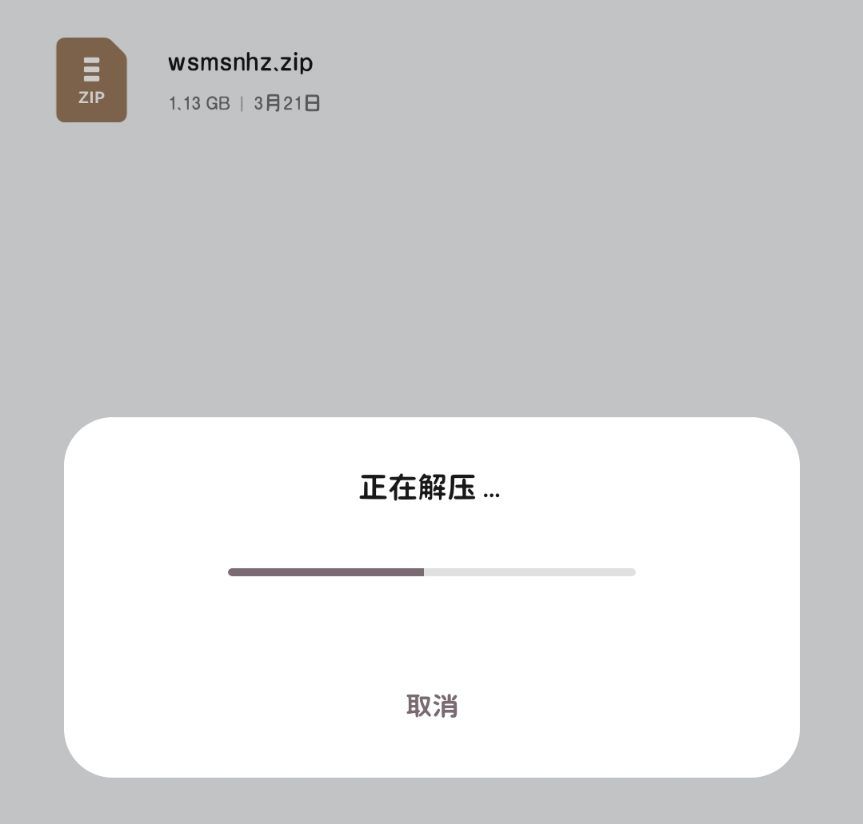Cancel the extraction with 取消
863x824 pixels.
pyautogui.click(x=432, y=706)
